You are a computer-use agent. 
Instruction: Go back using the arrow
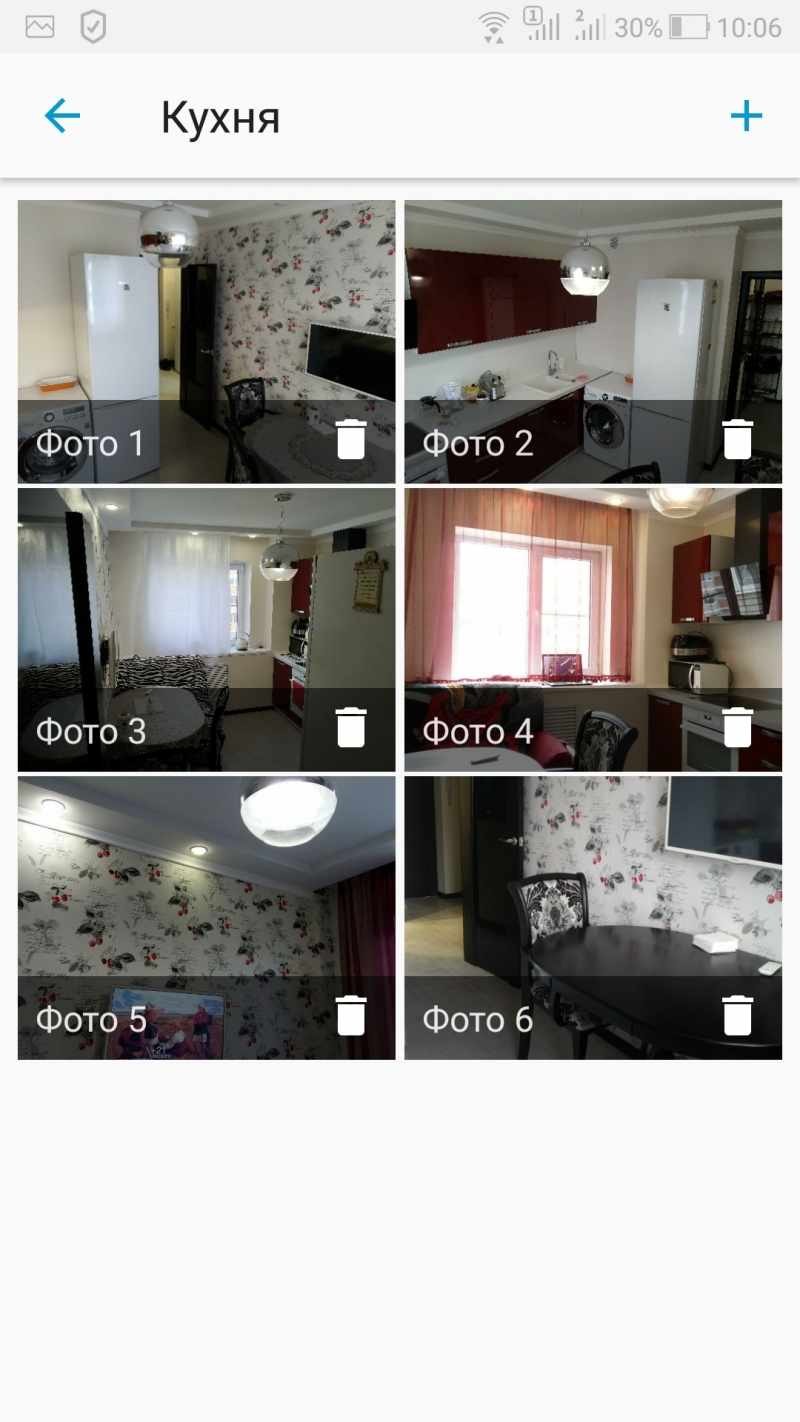coord(62,116)
